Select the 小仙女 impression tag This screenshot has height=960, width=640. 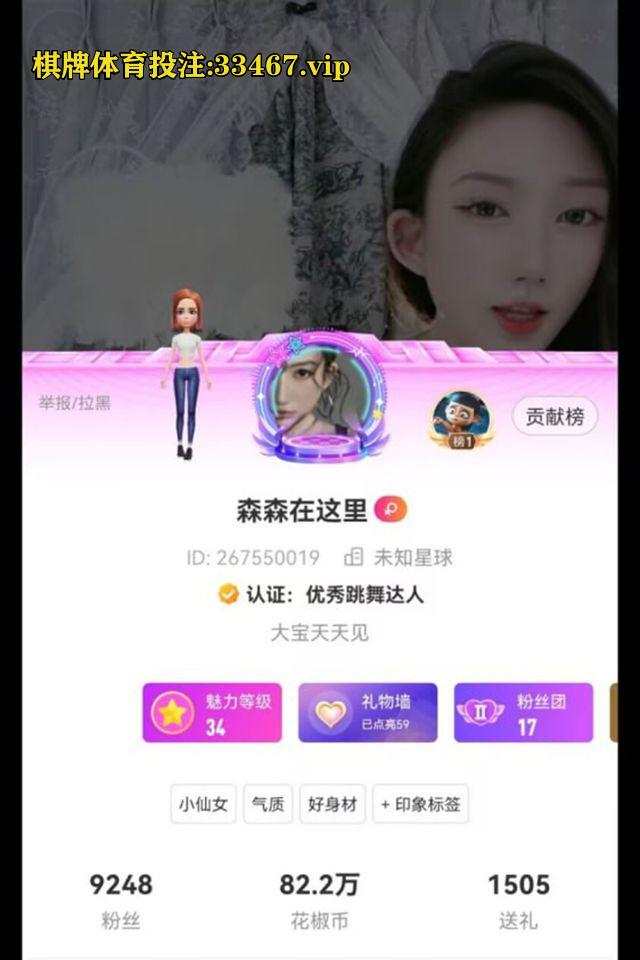coord(204,804)
